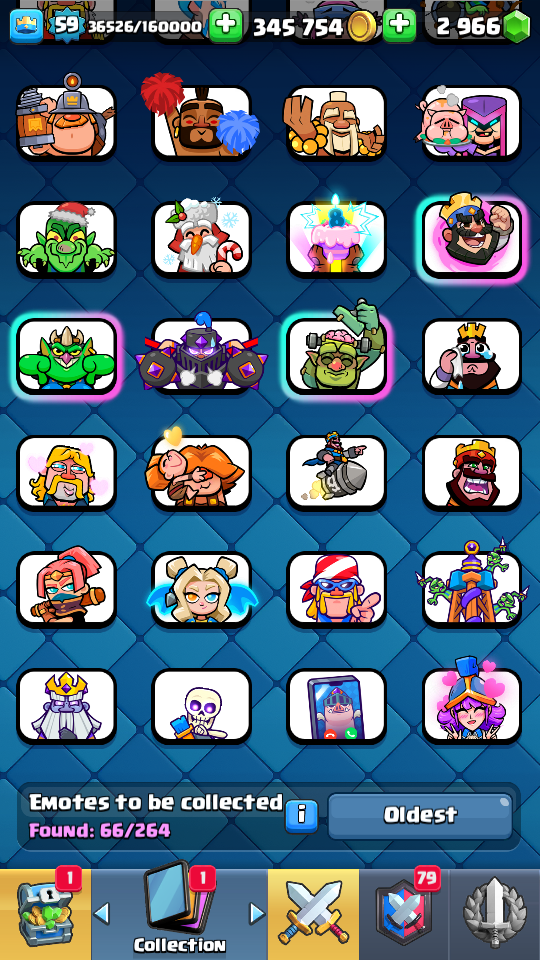This screenshot has height=960, width=540.
Task: Tap the green plus next to experience points
Action: pyautogui.click(x=225, y=26)
